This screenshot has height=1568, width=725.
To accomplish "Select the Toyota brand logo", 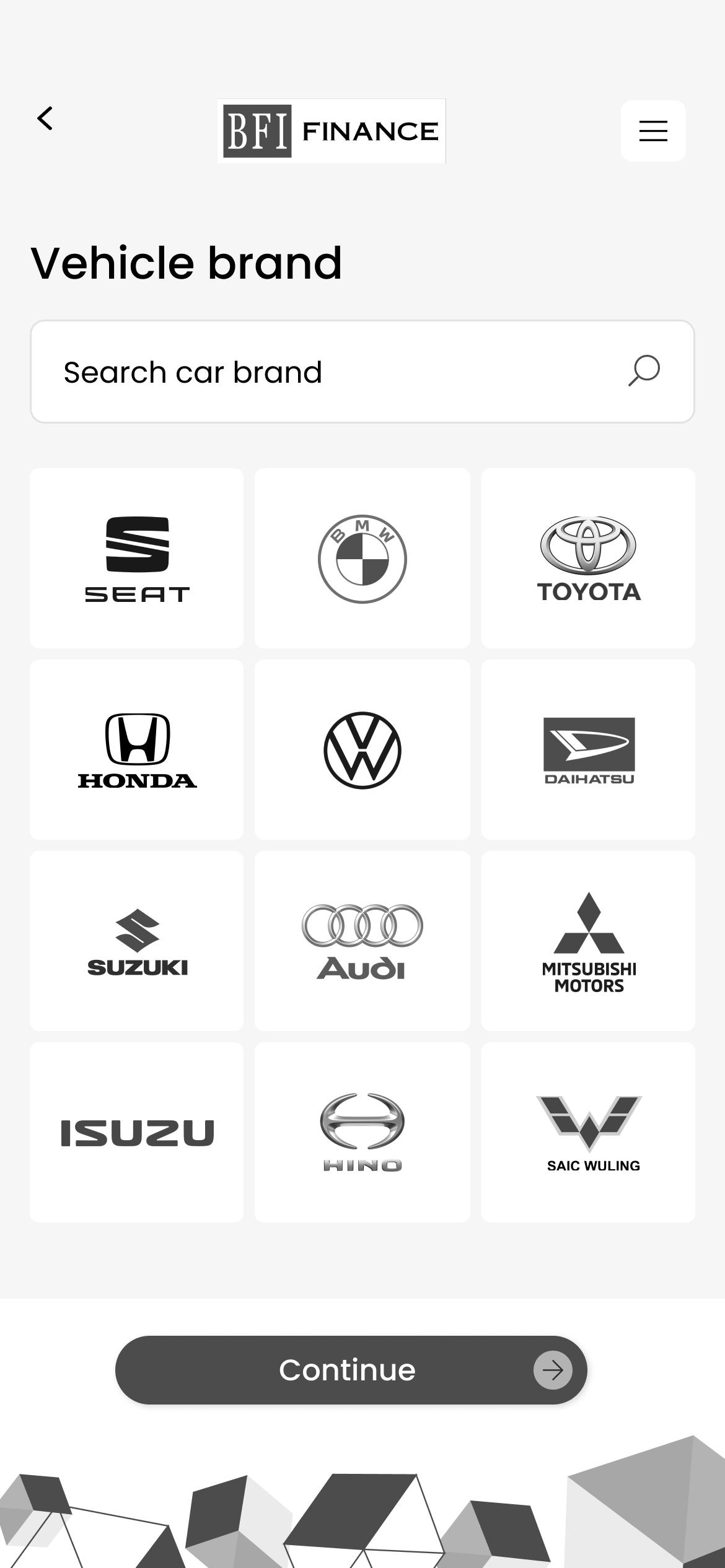I will (x=587, y=557).
